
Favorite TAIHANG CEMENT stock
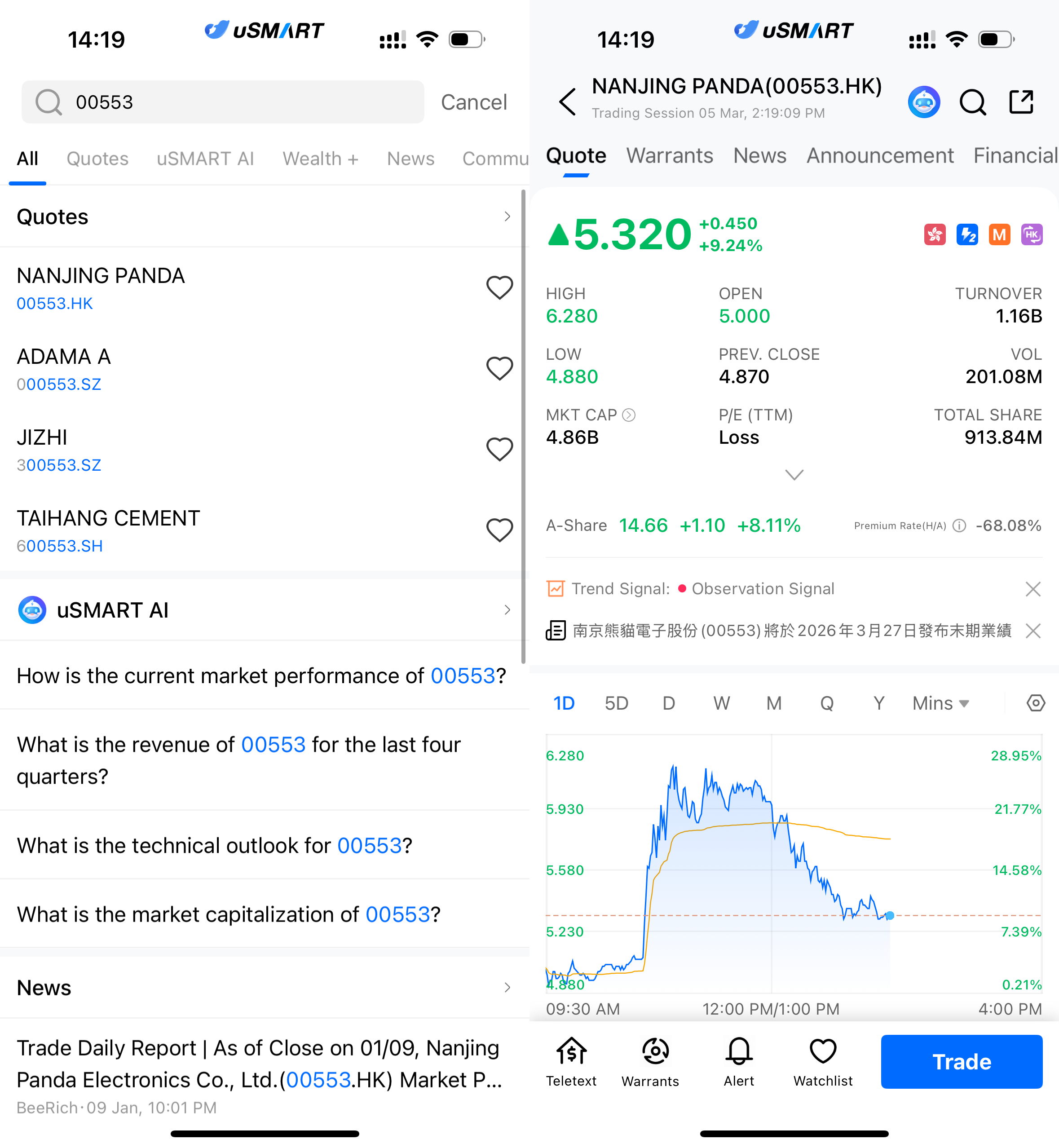(x=499, y=530)
